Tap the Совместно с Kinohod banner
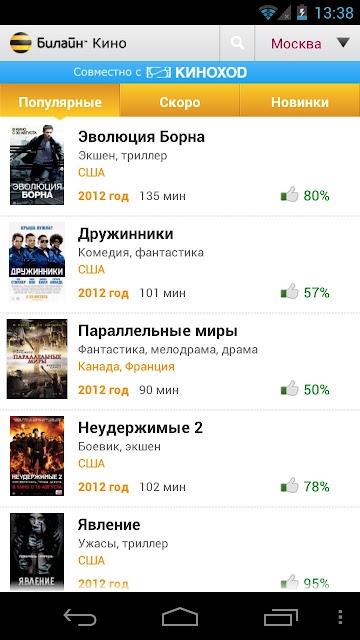Viewport: 360px width, 640px height. [180, 72]
